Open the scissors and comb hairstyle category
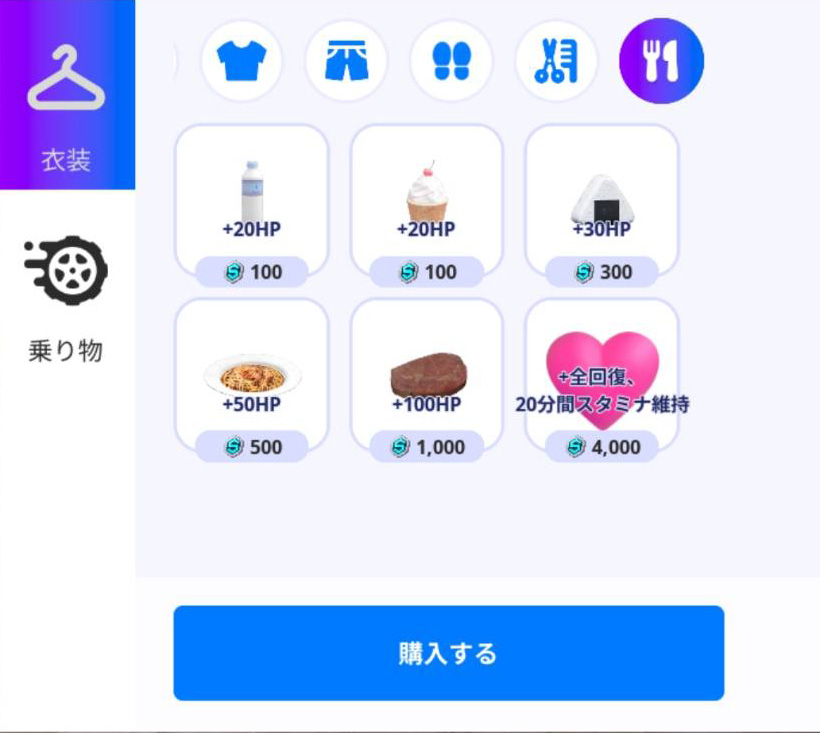The height and width of the screenshot is (733, 820). (556, 62)
